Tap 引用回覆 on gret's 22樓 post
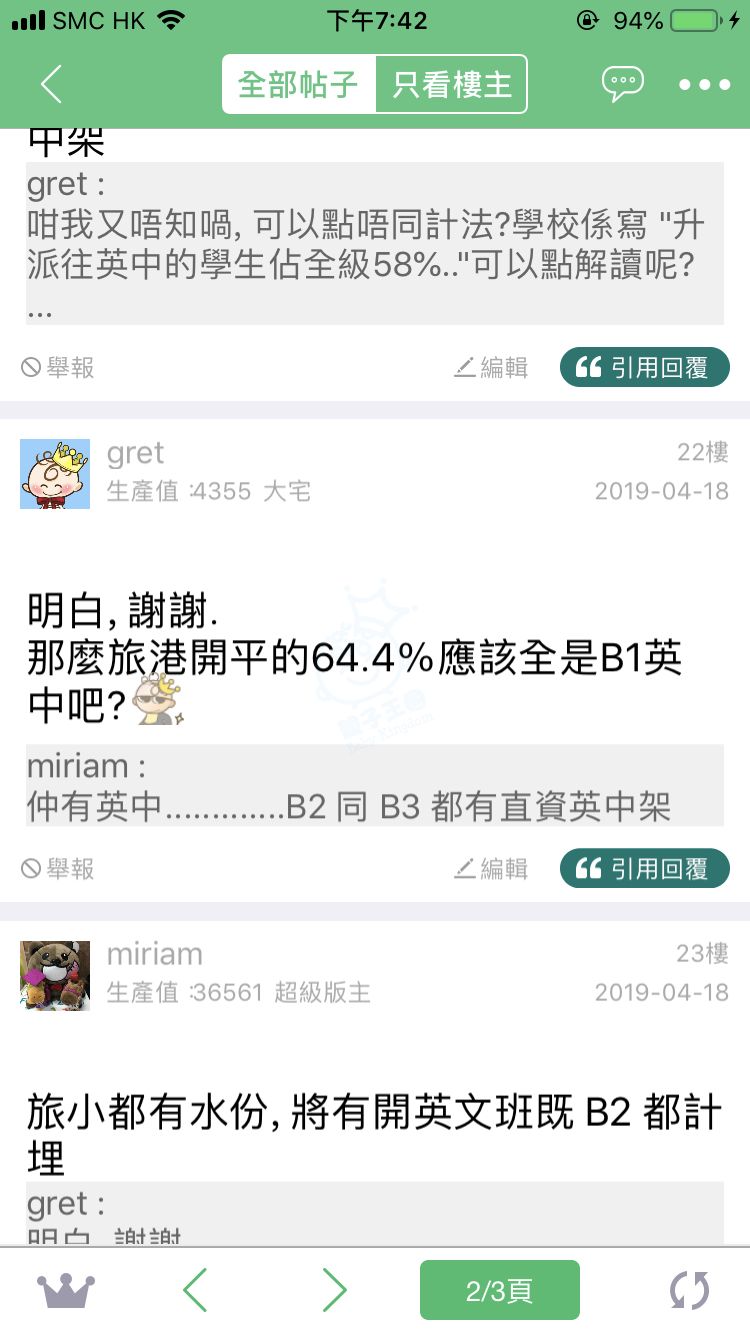This screenshot has width=750, height=1334. coord(645,869)
